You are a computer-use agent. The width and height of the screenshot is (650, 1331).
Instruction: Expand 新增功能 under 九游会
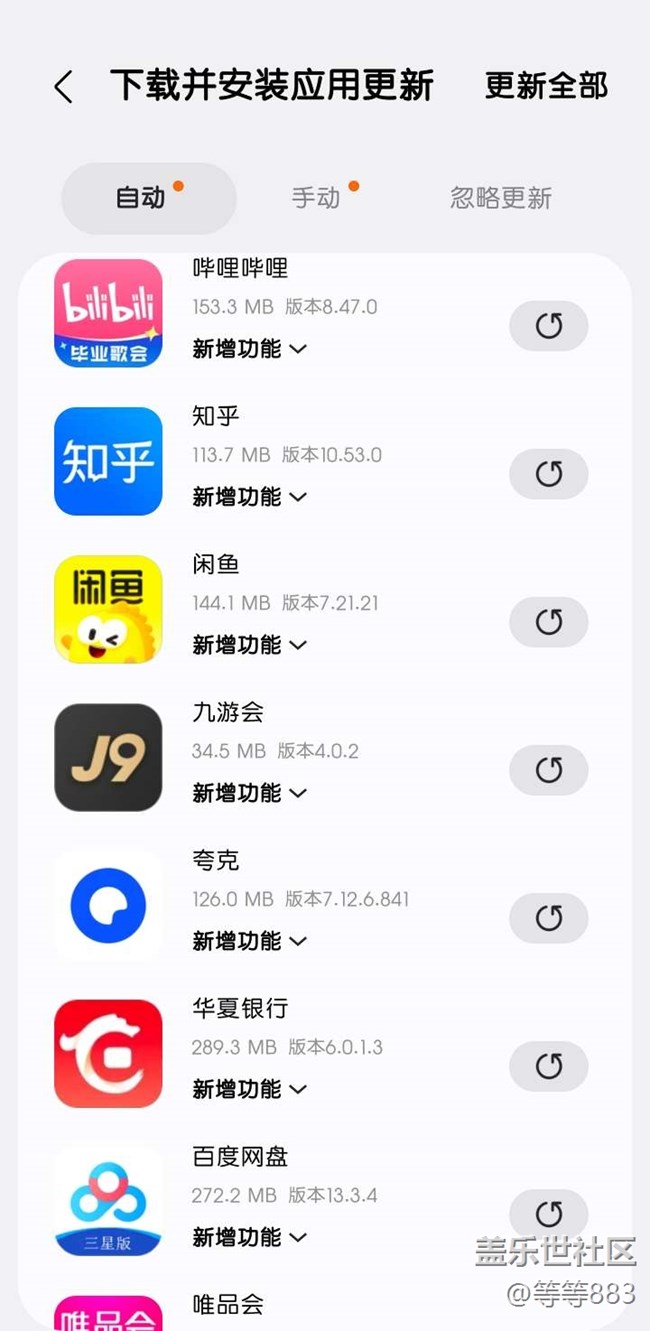point(249,793)
